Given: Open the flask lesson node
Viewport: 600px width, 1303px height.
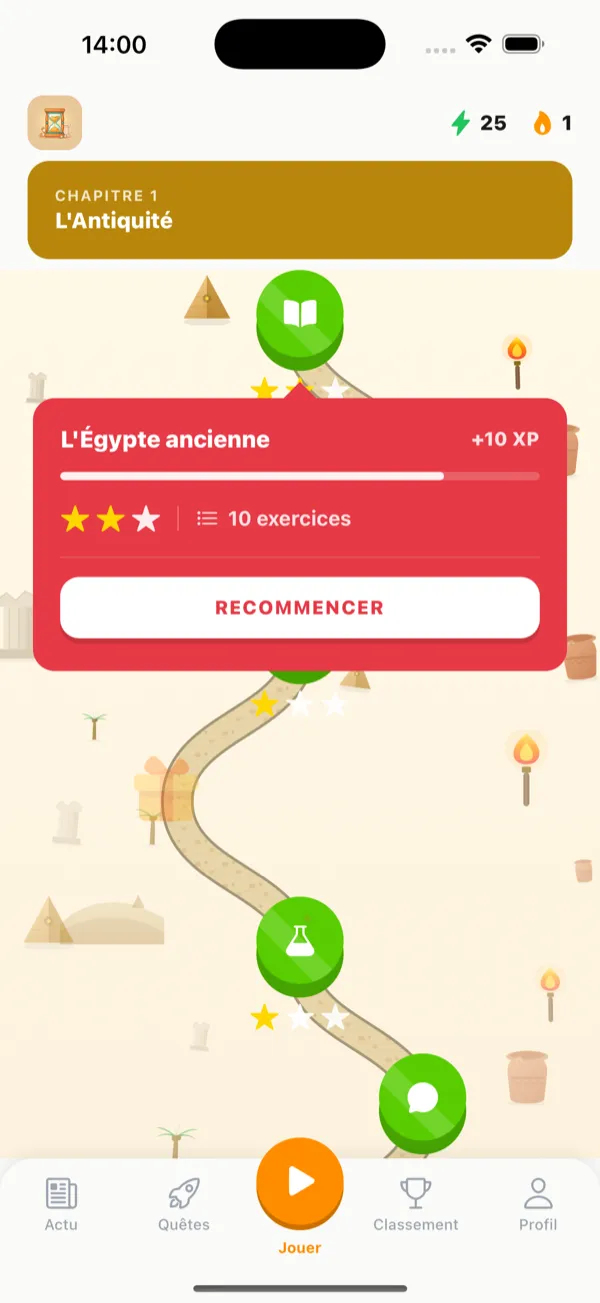Looking at the screenshot, I should tap(300, 941).
